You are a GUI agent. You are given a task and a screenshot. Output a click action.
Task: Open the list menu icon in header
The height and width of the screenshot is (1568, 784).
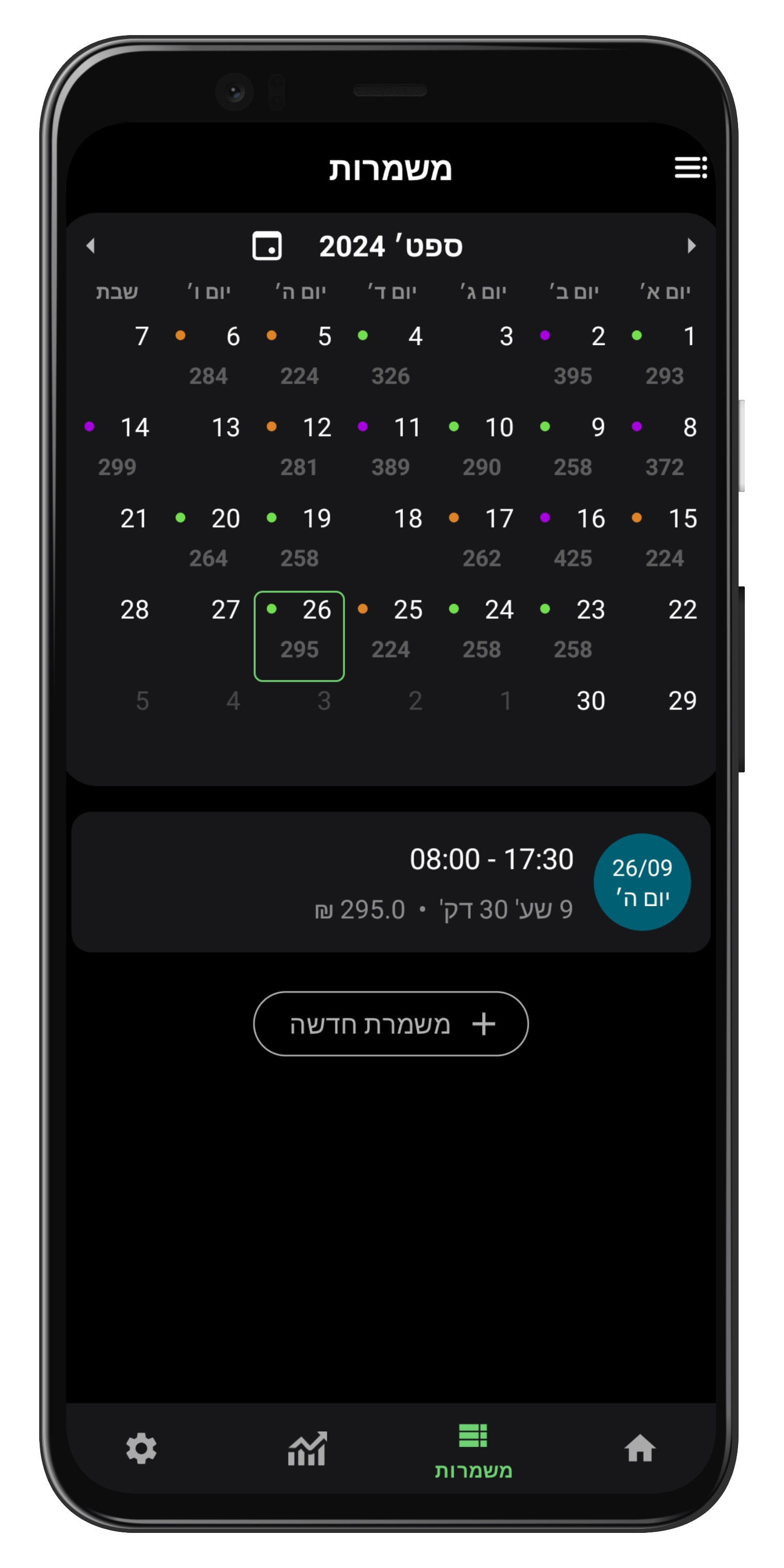point(690,168)
